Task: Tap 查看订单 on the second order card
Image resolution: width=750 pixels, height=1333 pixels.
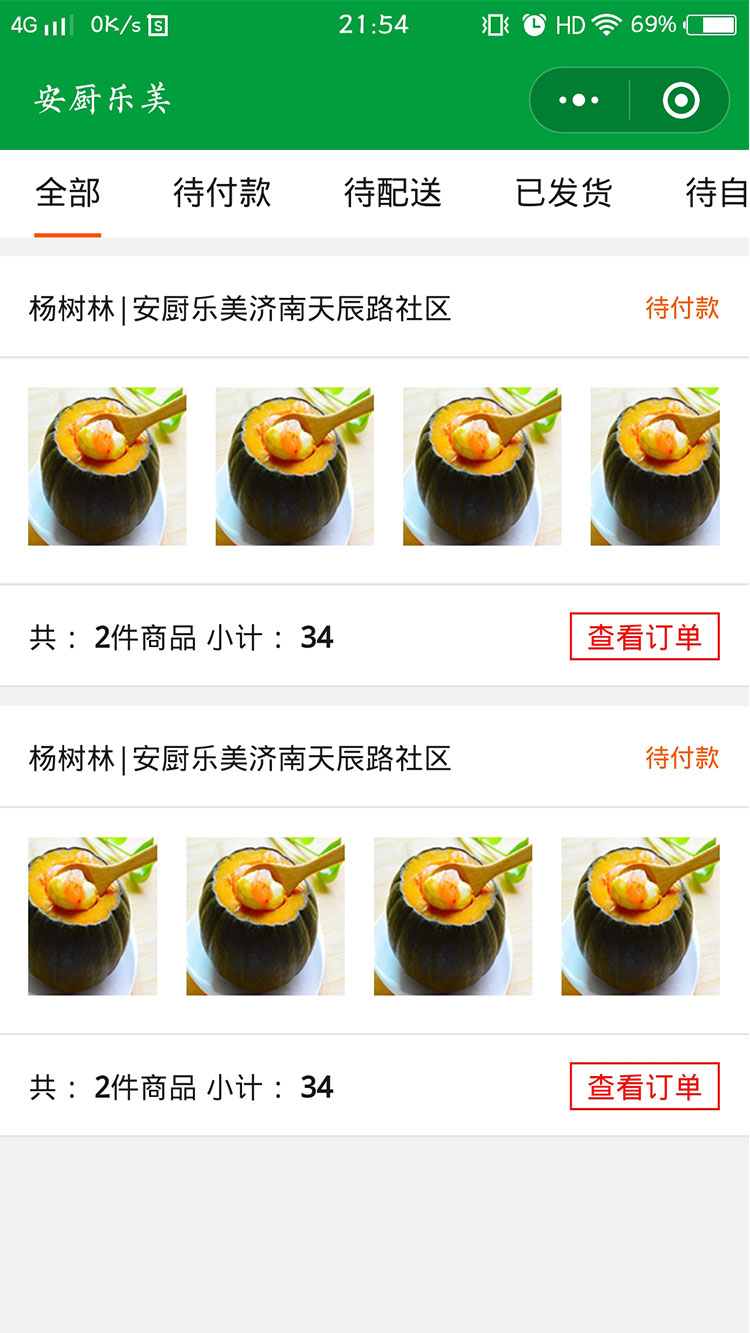Action: (644, 1087)
